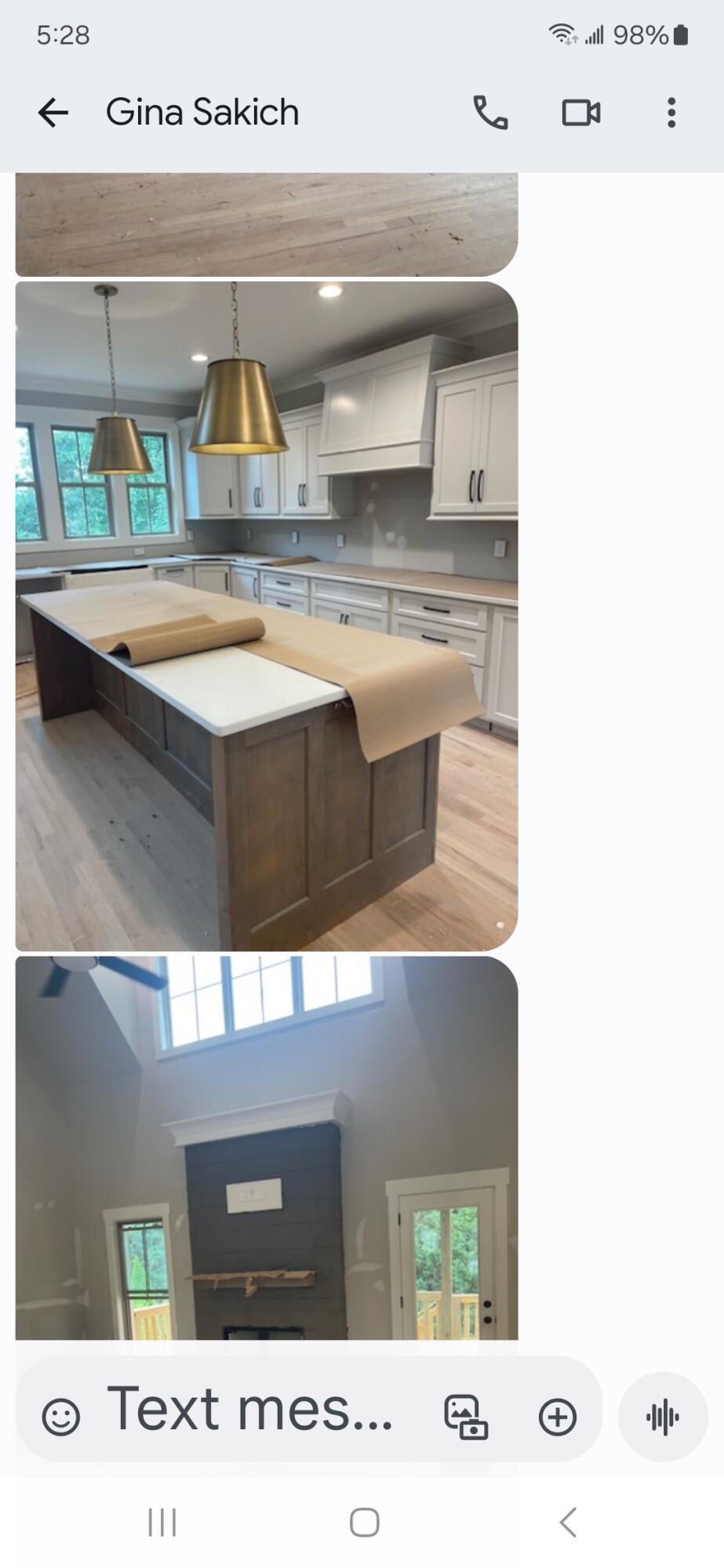Start a voice call with Gina Sakich

[490, 113]
